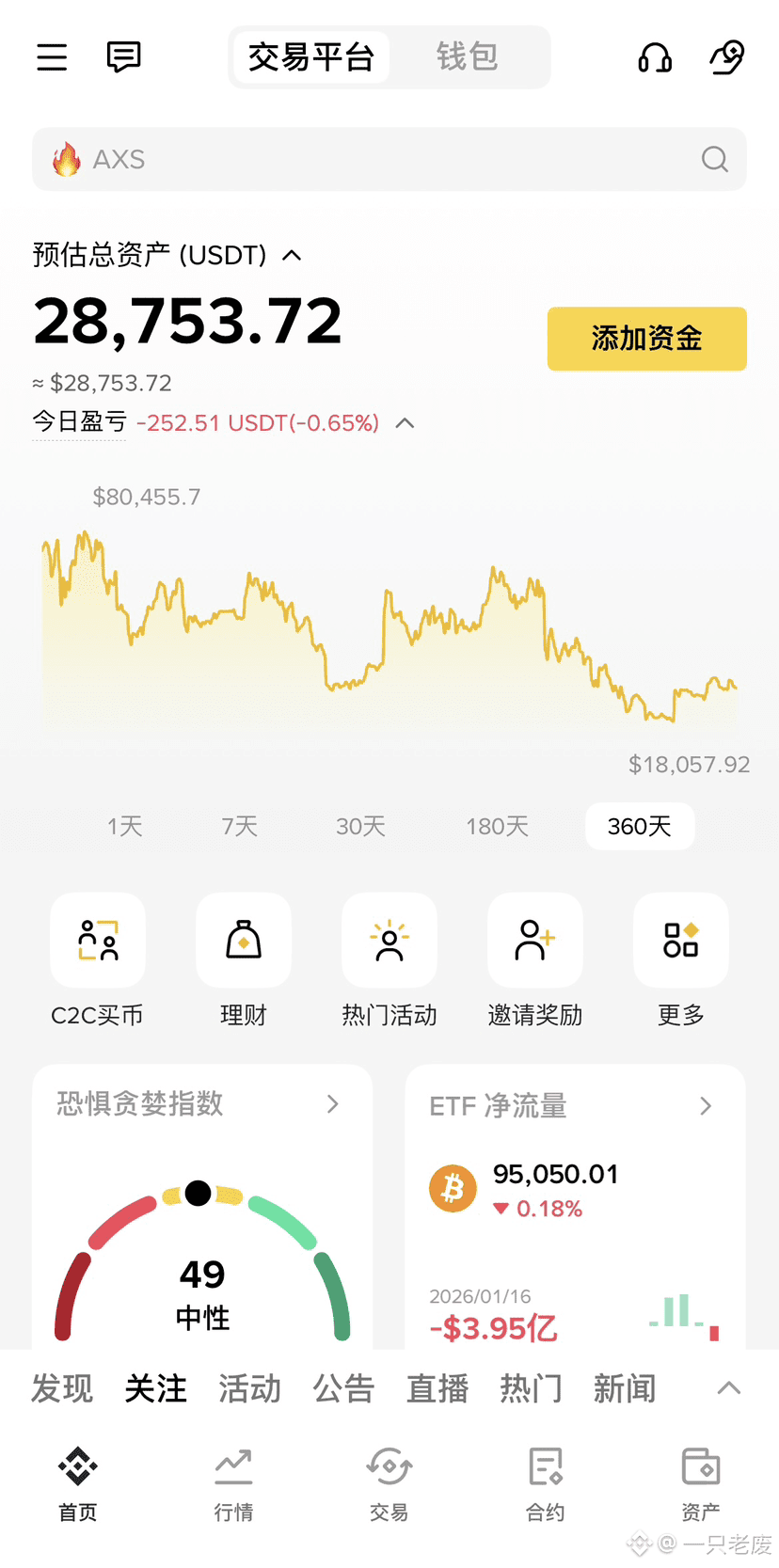The width and height of the screenshot is (779, 1568).
Task: Open the hamburger menu
Action: tap(52, 57)
